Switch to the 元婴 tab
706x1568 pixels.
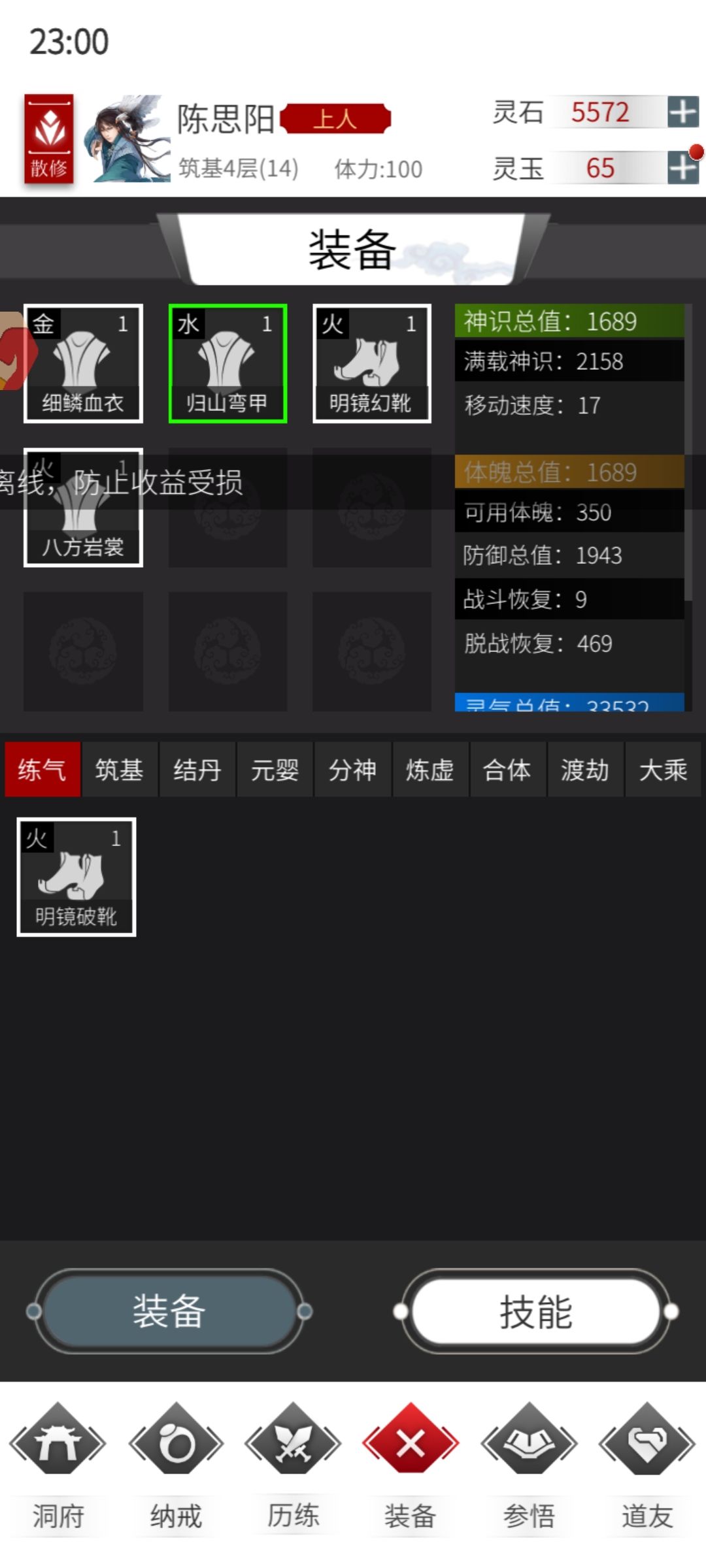[x=275, y=769]
